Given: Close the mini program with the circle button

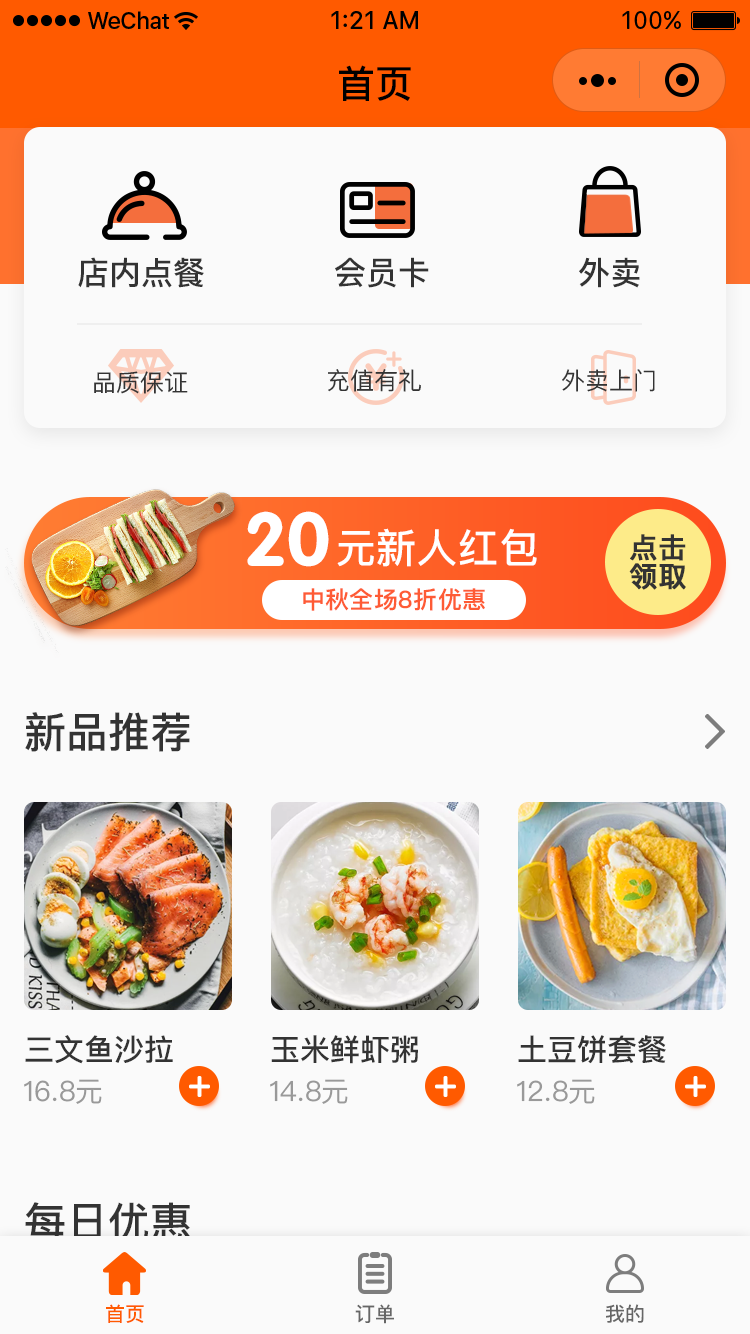Looking at the screenshot, I should (682, 81).
